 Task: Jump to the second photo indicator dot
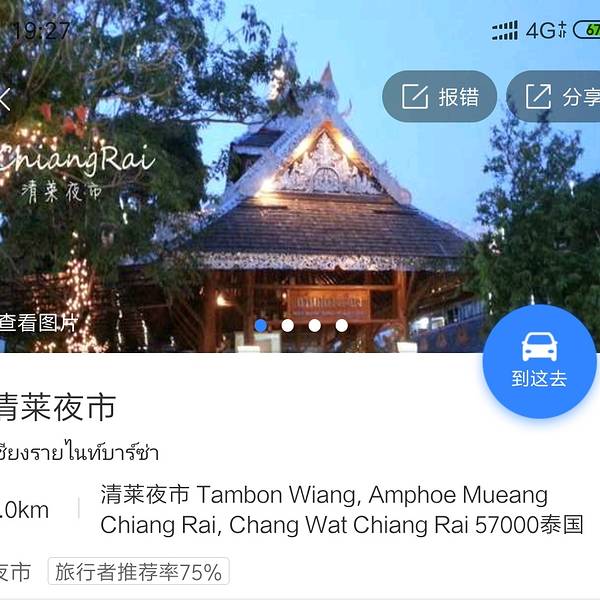click(288, 325)
